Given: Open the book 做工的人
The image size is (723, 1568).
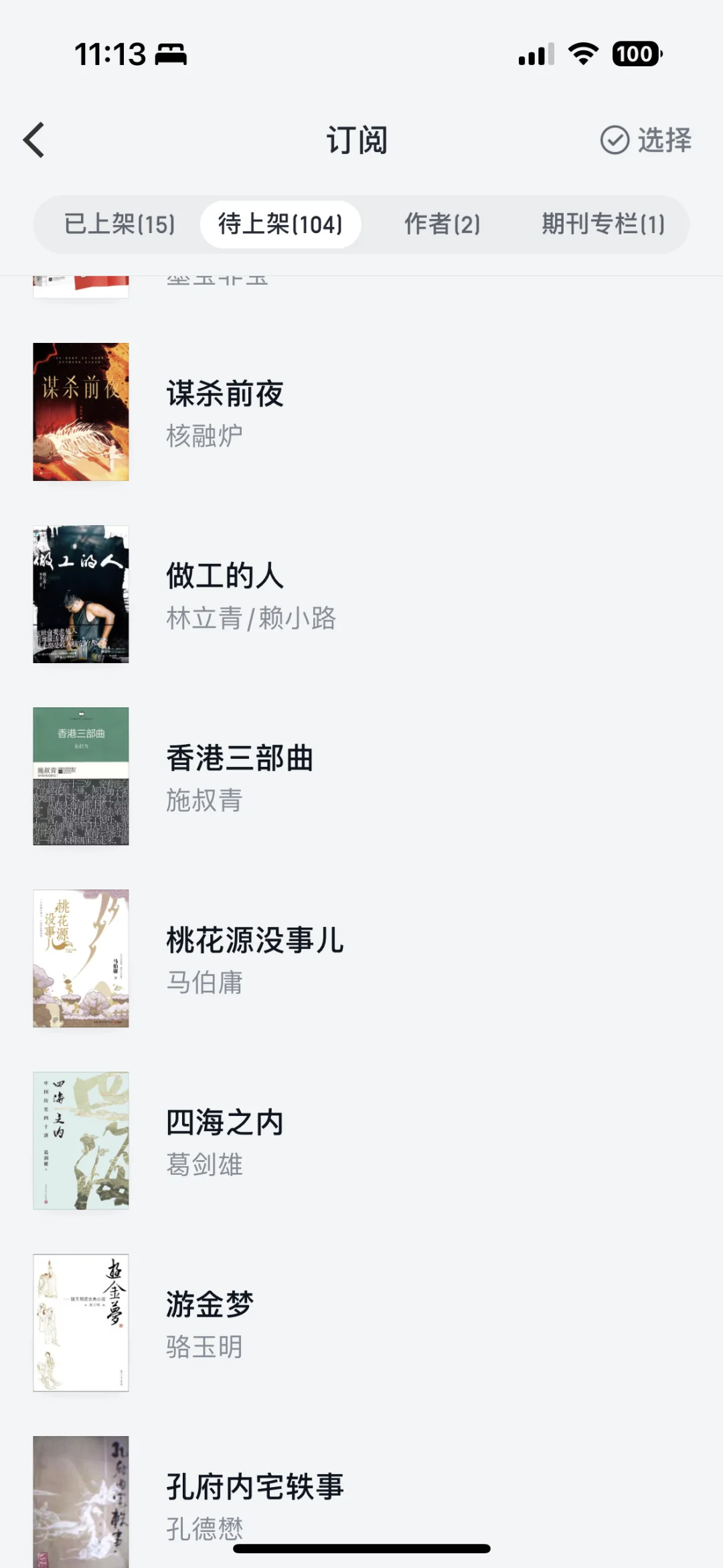Looking at the screenshot, I should coord(225,576).
